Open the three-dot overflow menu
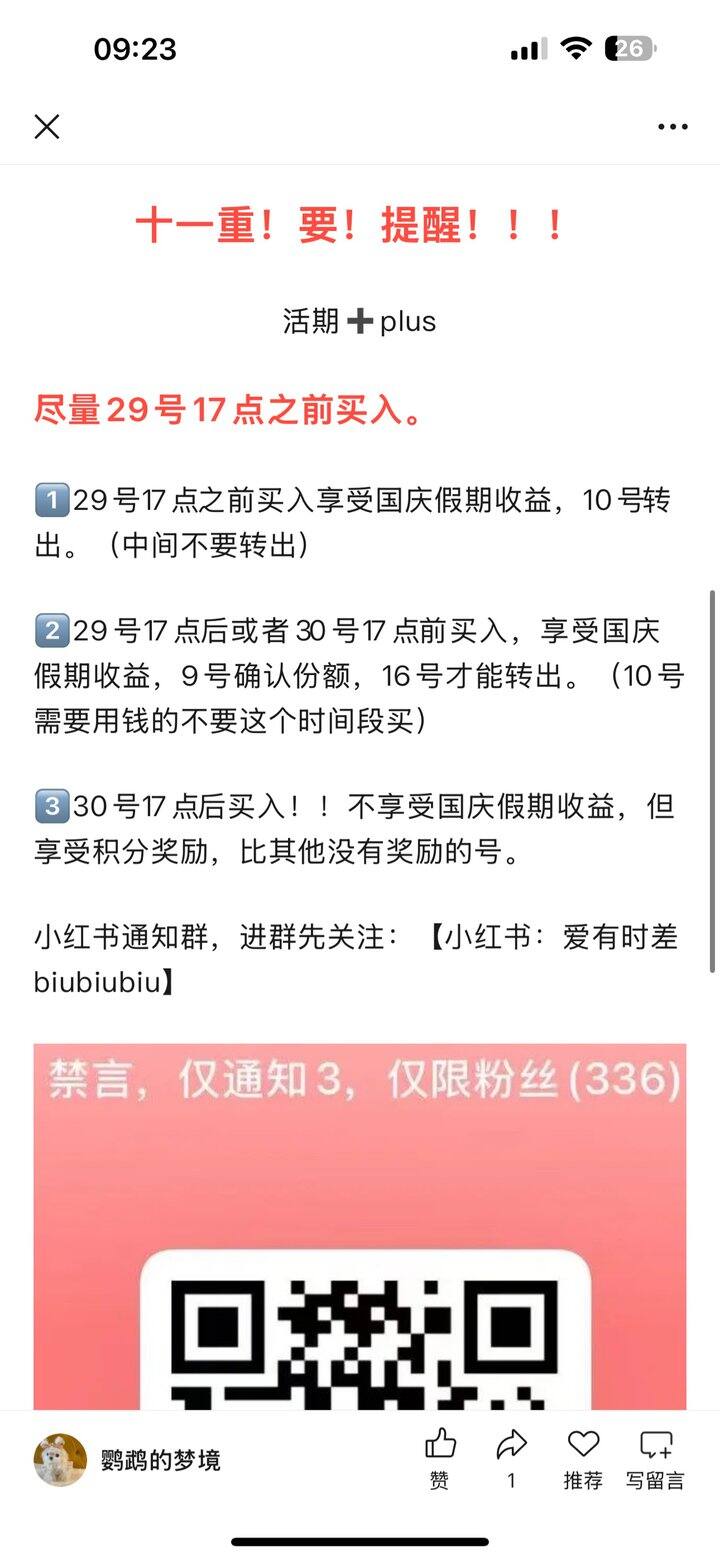 click(672, 127)
